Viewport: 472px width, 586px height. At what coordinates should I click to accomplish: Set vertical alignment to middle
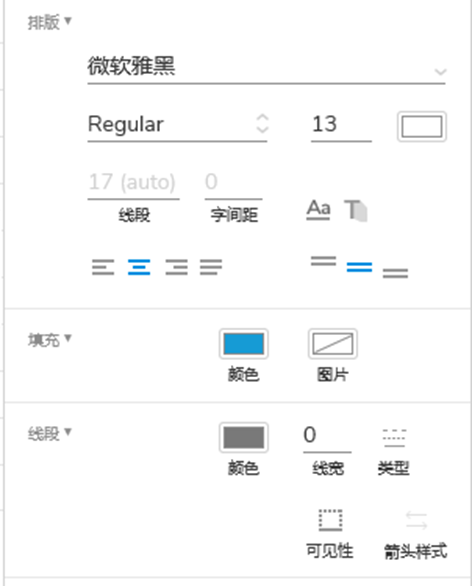coord(359,267)
